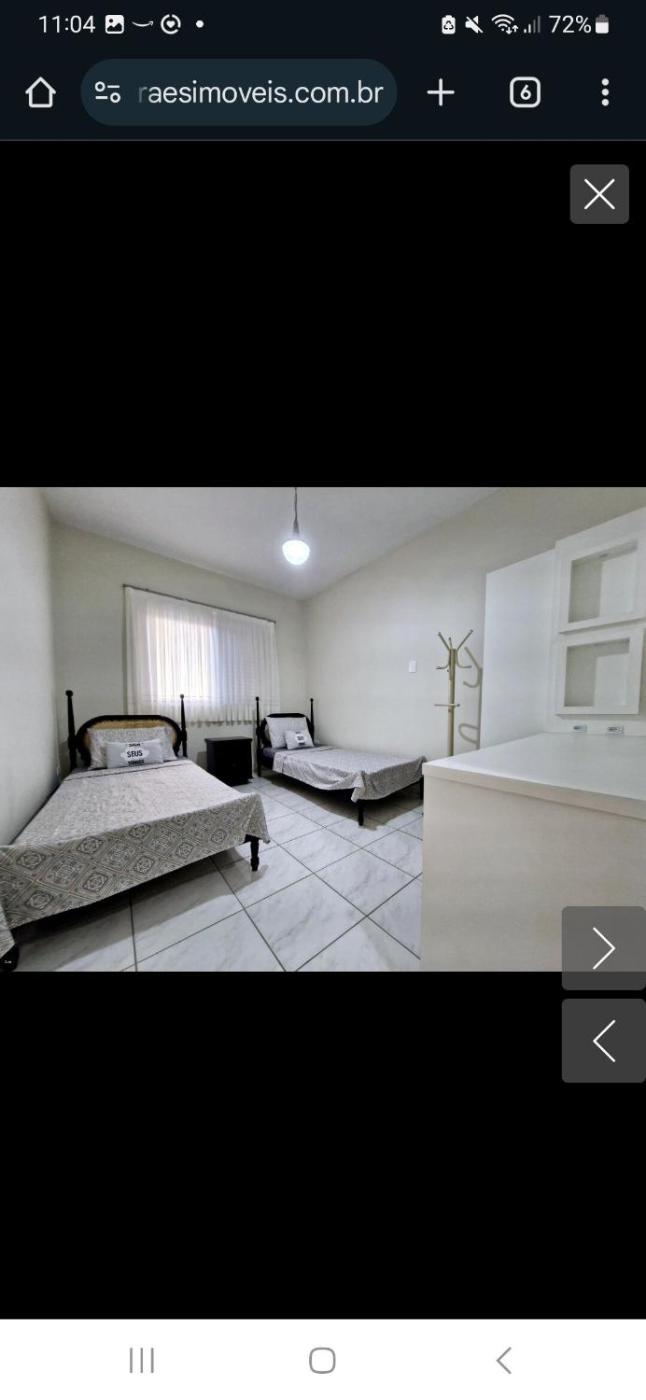
Task: Show the next property photo
Action: [603, 948]
